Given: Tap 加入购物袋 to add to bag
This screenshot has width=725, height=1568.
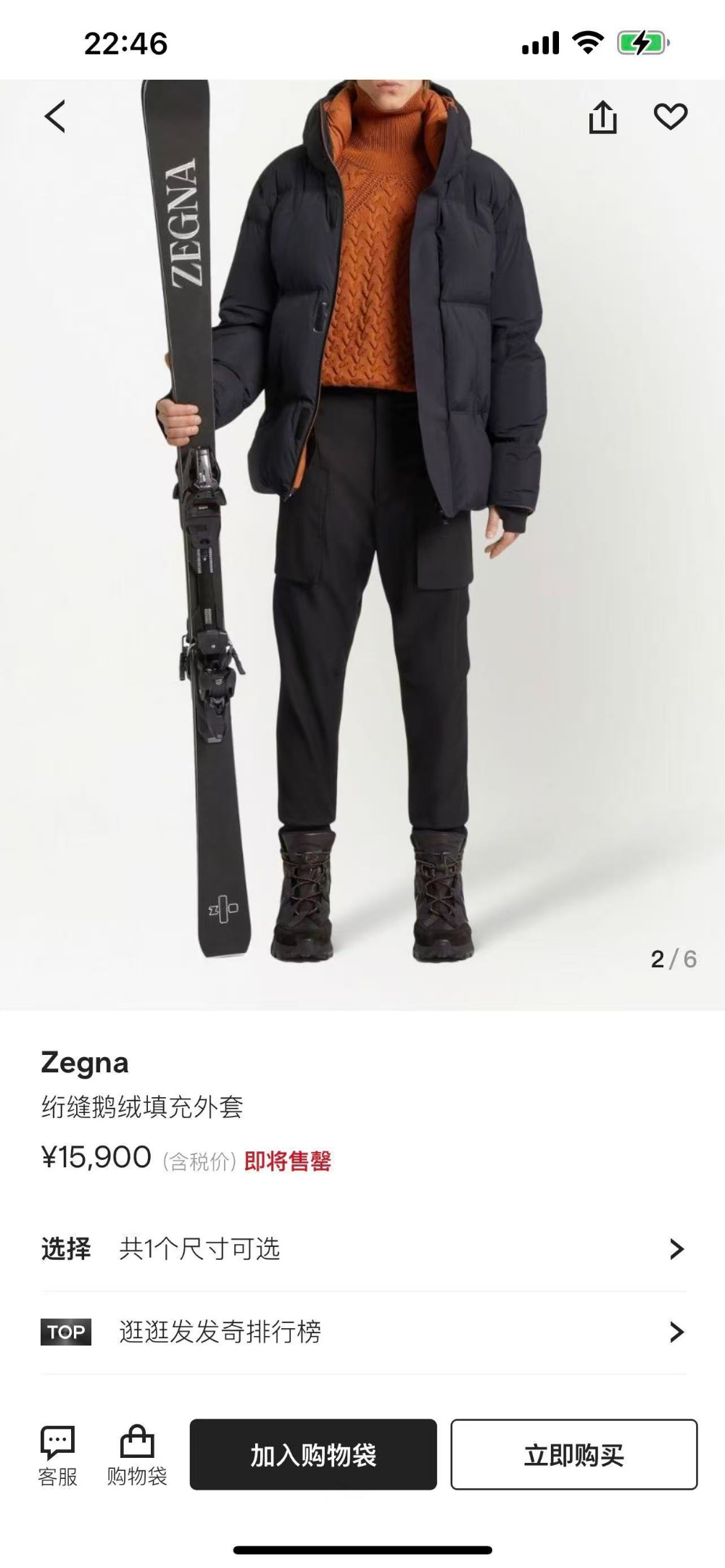Looking at the screenshot, I should point(313,1454).
